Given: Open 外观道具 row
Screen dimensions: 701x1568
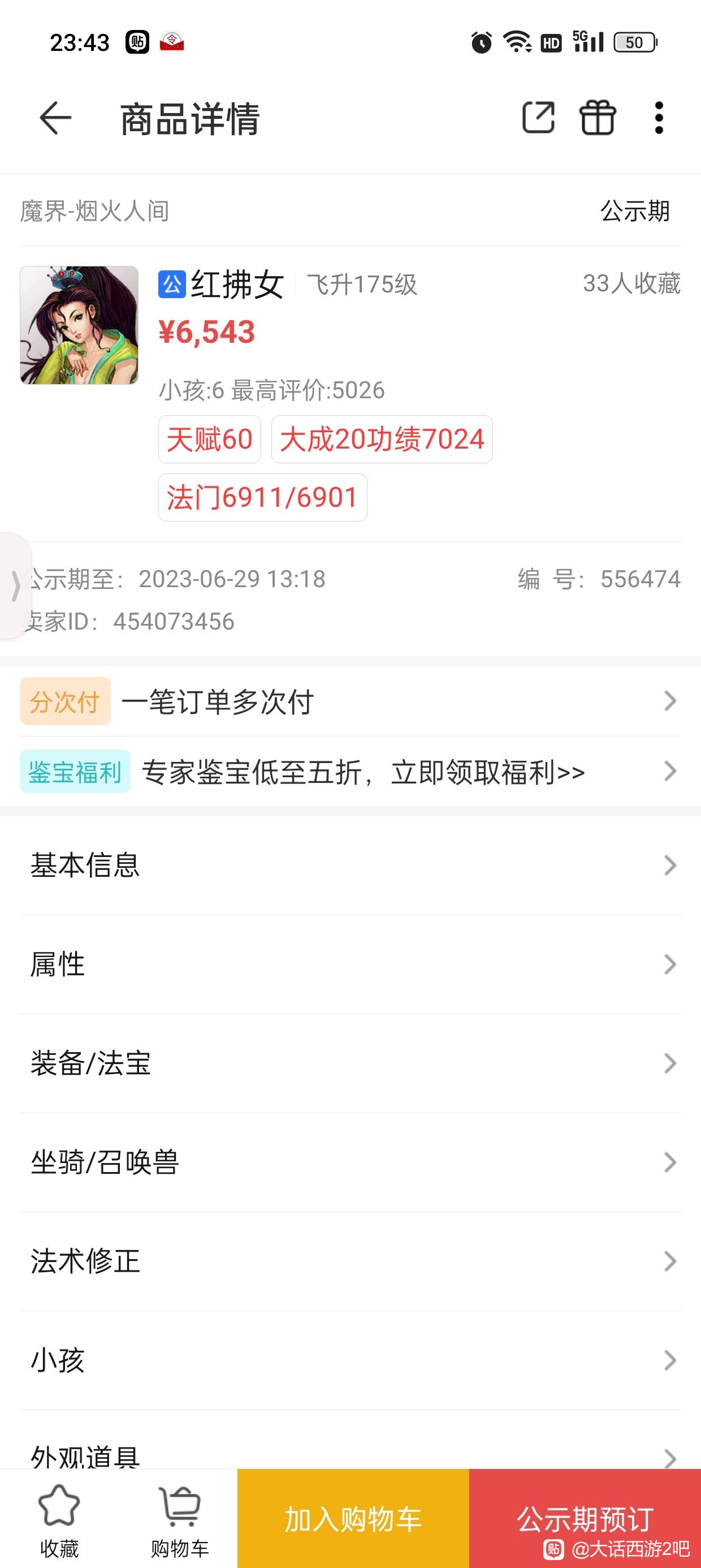Looking at the screenshot, I should pyautogui.click(x=350, y=1442).
